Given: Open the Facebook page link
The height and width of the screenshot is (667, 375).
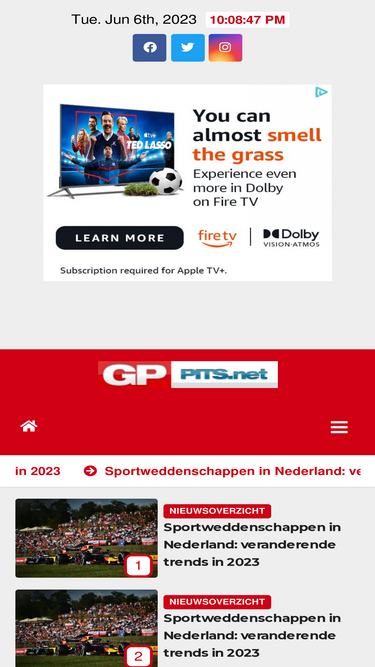Looking at the screenshot, I should click(x=149, y=48).
